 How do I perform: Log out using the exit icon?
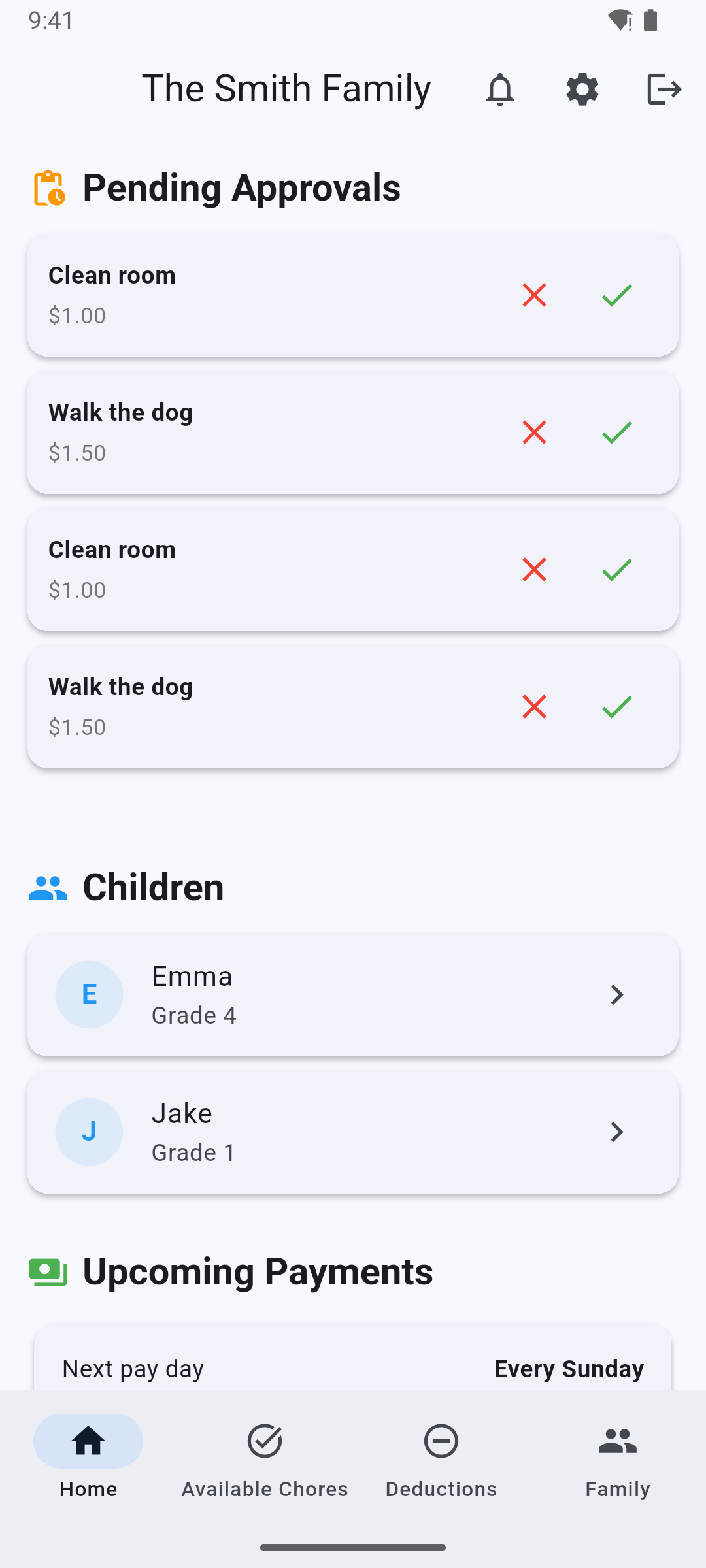tap(664, 89)
